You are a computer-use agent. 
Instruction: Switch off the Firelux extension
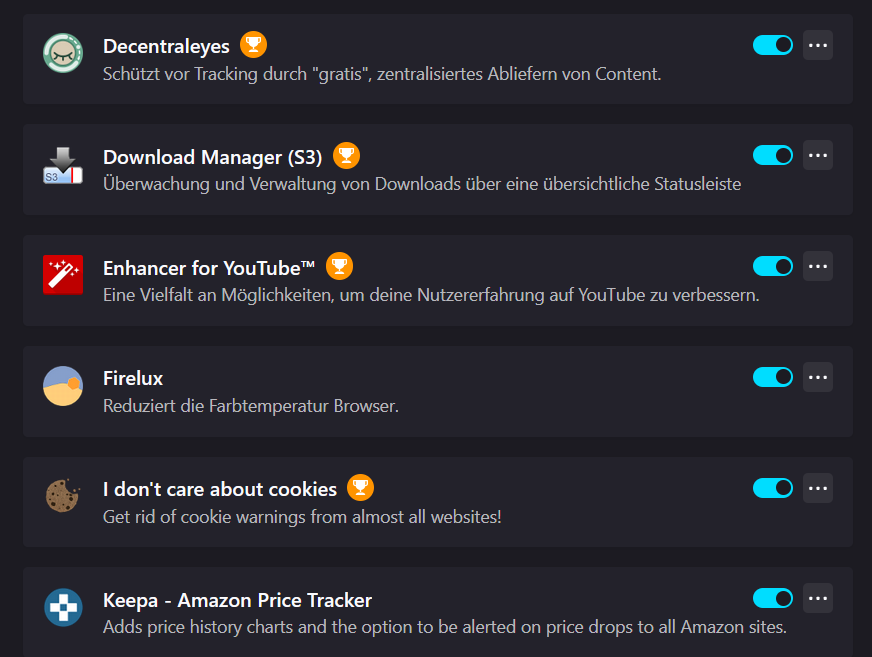[772, 377]
